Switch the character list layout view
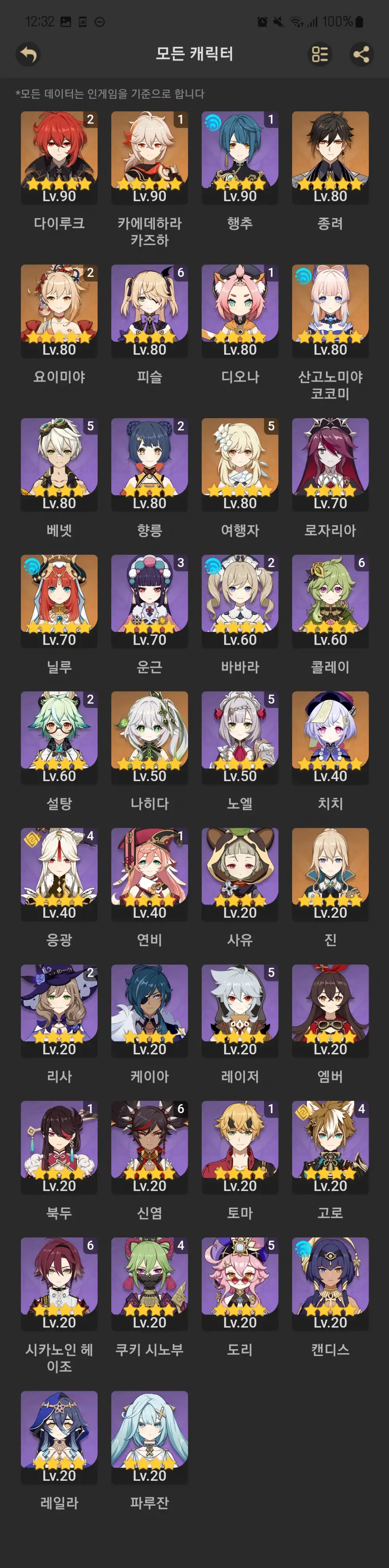This screenshot has height=1568, width=389. pos(320,54)
